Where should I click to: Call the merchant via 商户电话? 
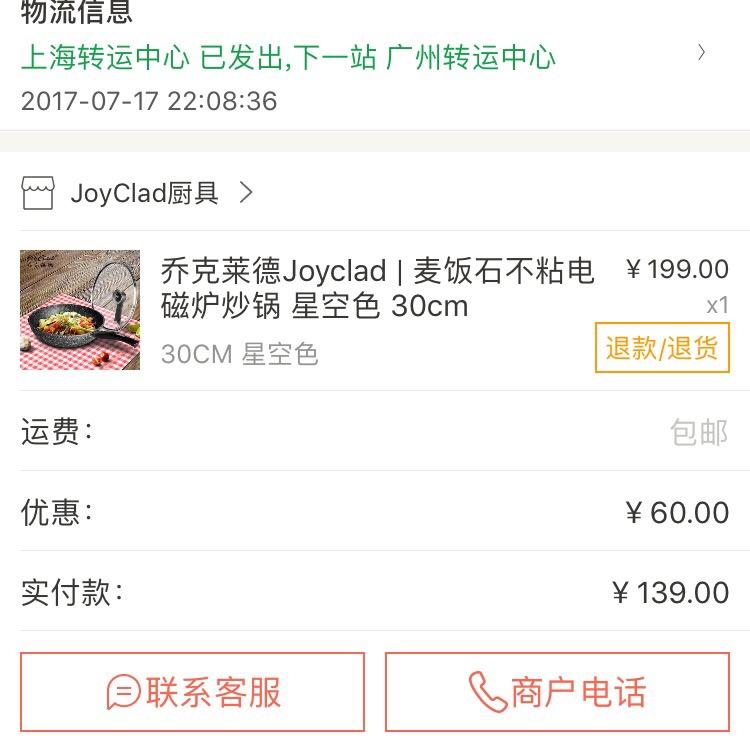click(557, 692)
